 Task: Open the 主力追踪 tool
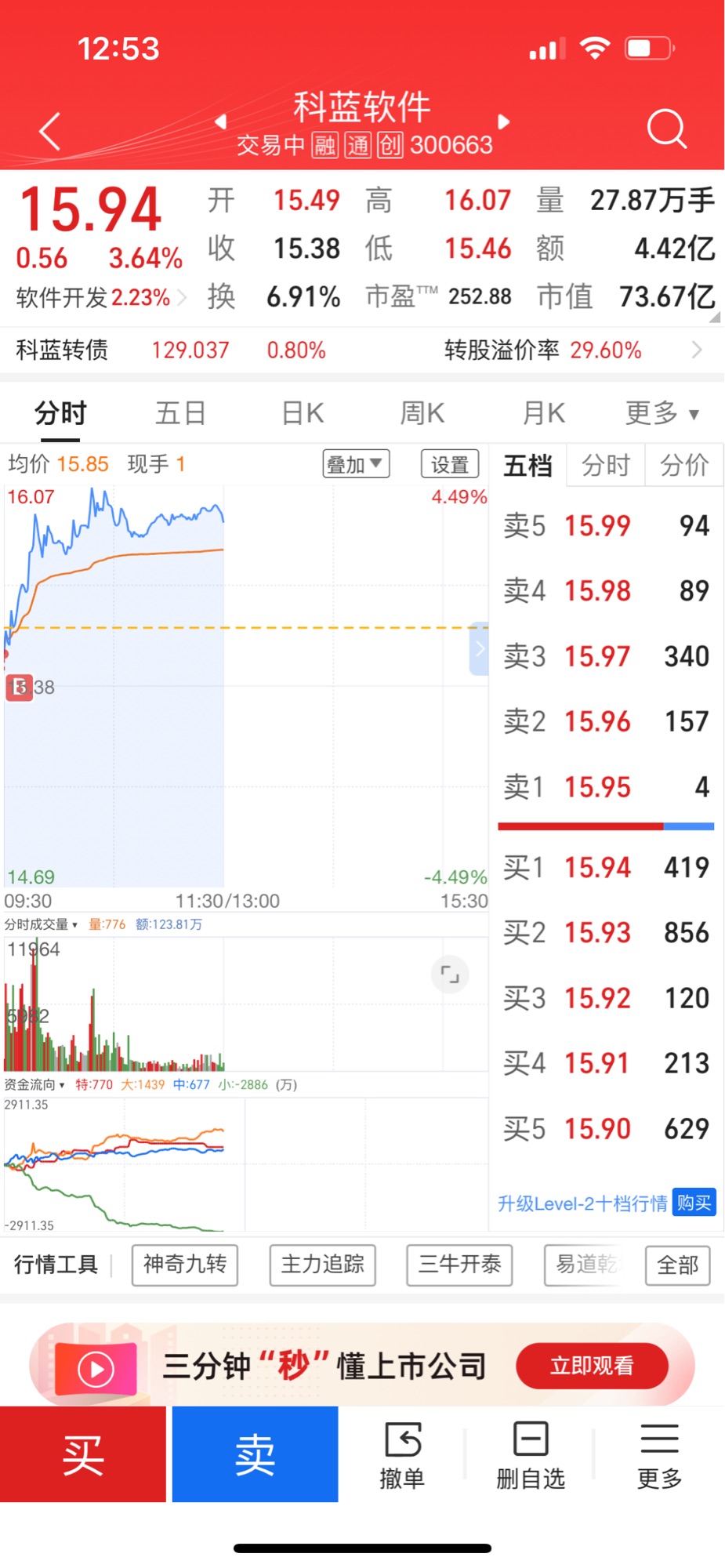pyautogui.click(x=323, y=1265)
